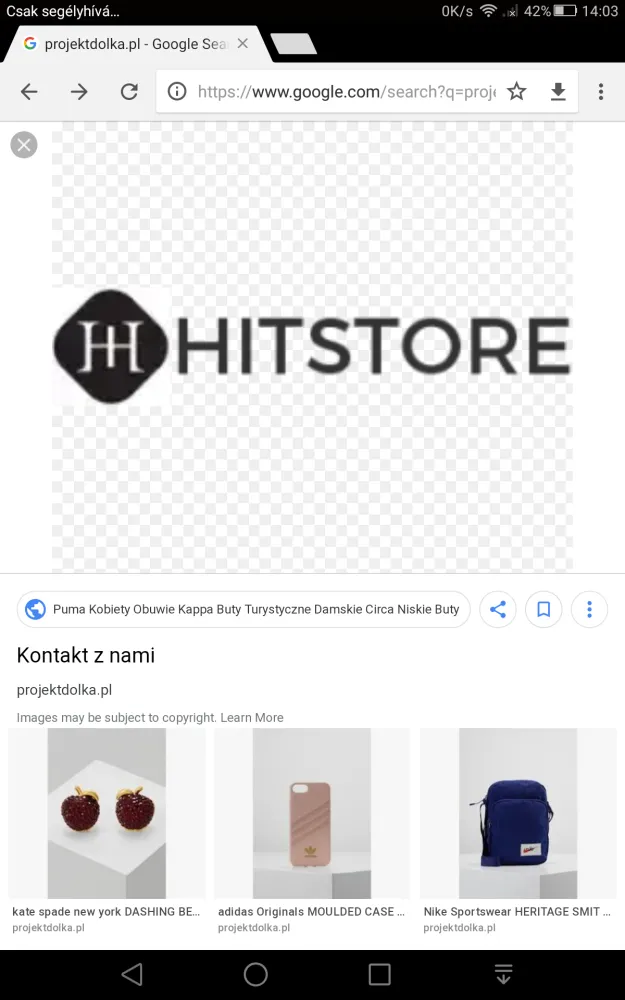Screen dimensions: 625x1000
Task: Open the Nike Sportswear HERITAGE bag result
Action: coord(518,831)
